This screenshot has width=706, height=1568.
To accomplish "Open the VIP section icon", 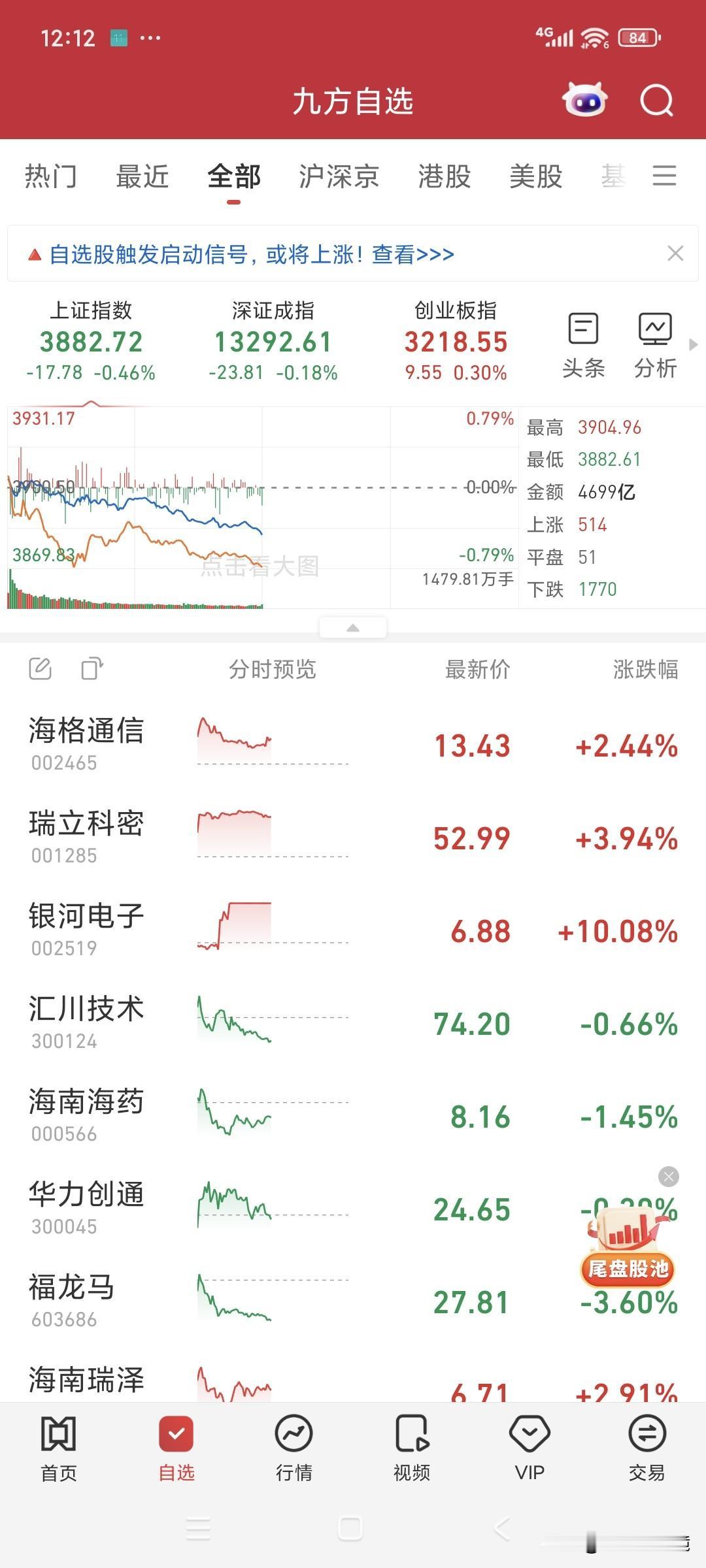I will coord(529,1441).
